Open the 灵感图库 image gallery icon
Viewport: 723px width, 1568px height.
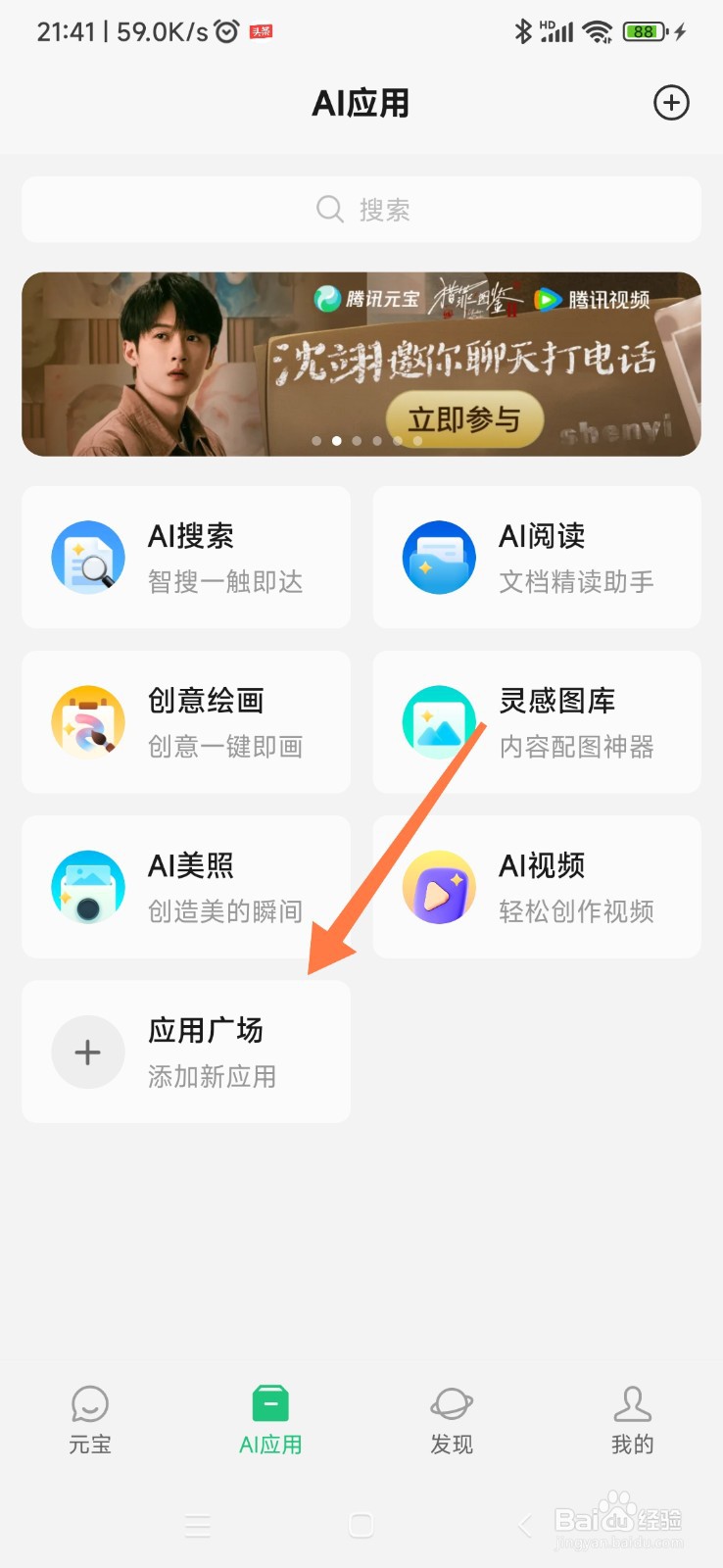[x=439, y=721]
